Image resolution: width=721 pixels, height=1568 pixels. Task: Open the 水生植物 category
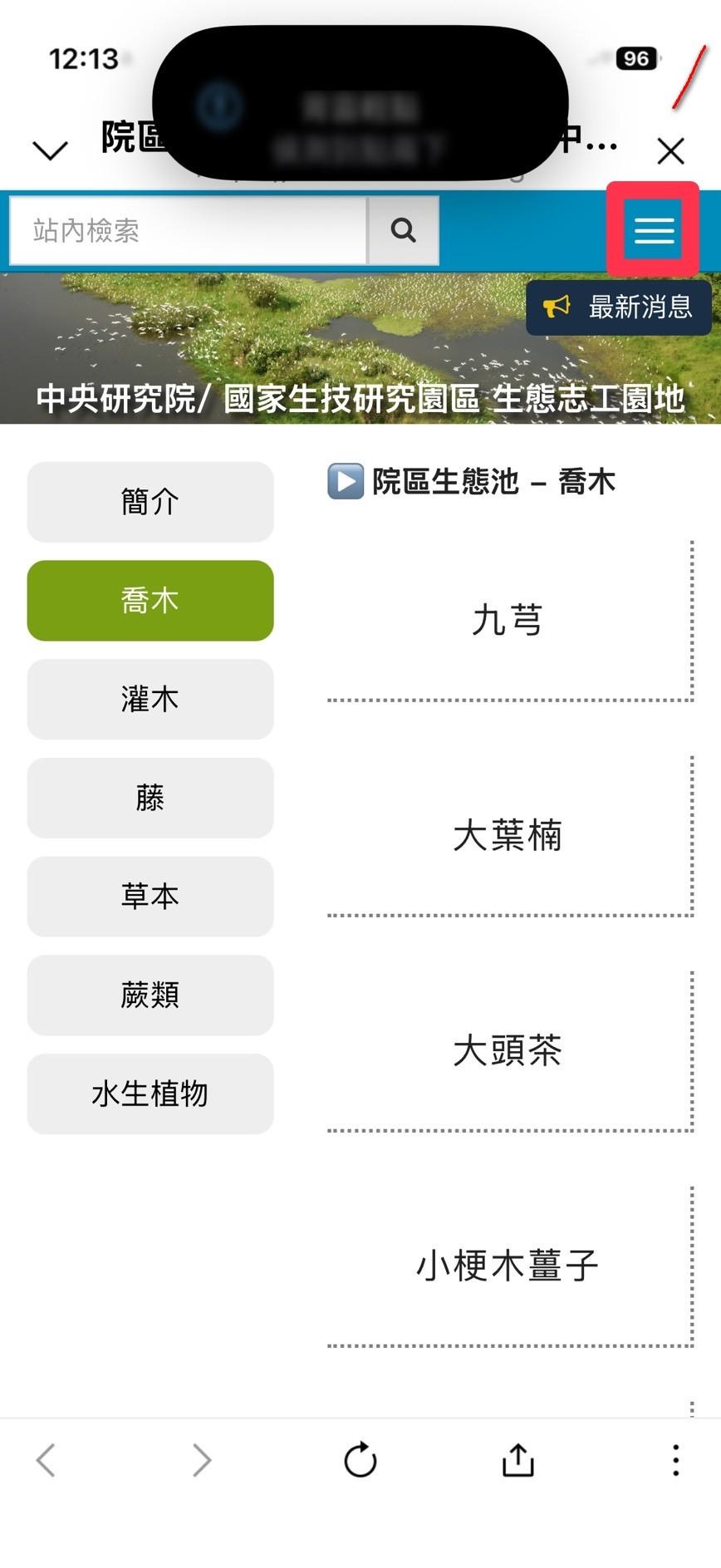point(150,1094)
